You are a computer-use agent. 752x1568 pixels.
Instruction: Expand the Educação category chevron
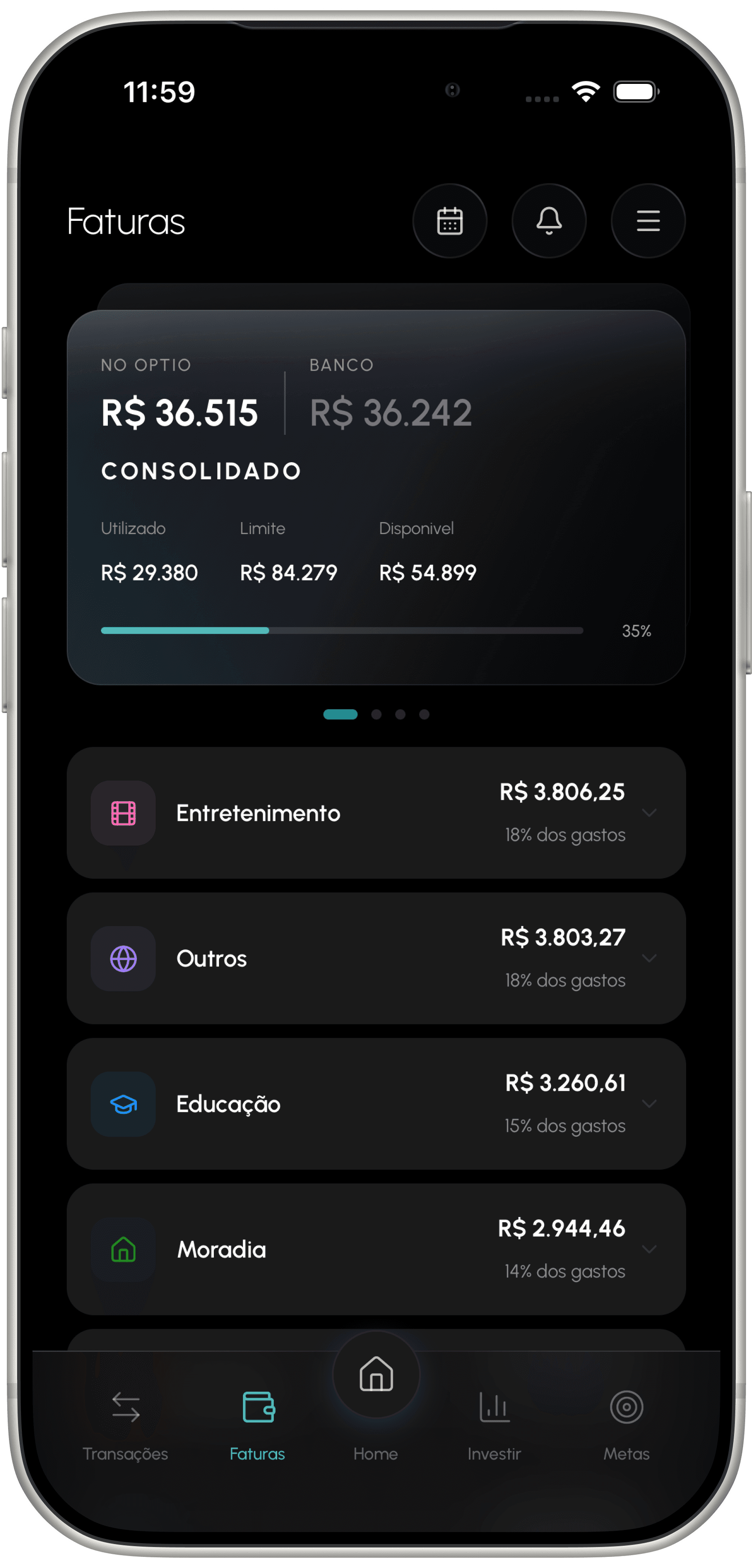click(650, 1104)
